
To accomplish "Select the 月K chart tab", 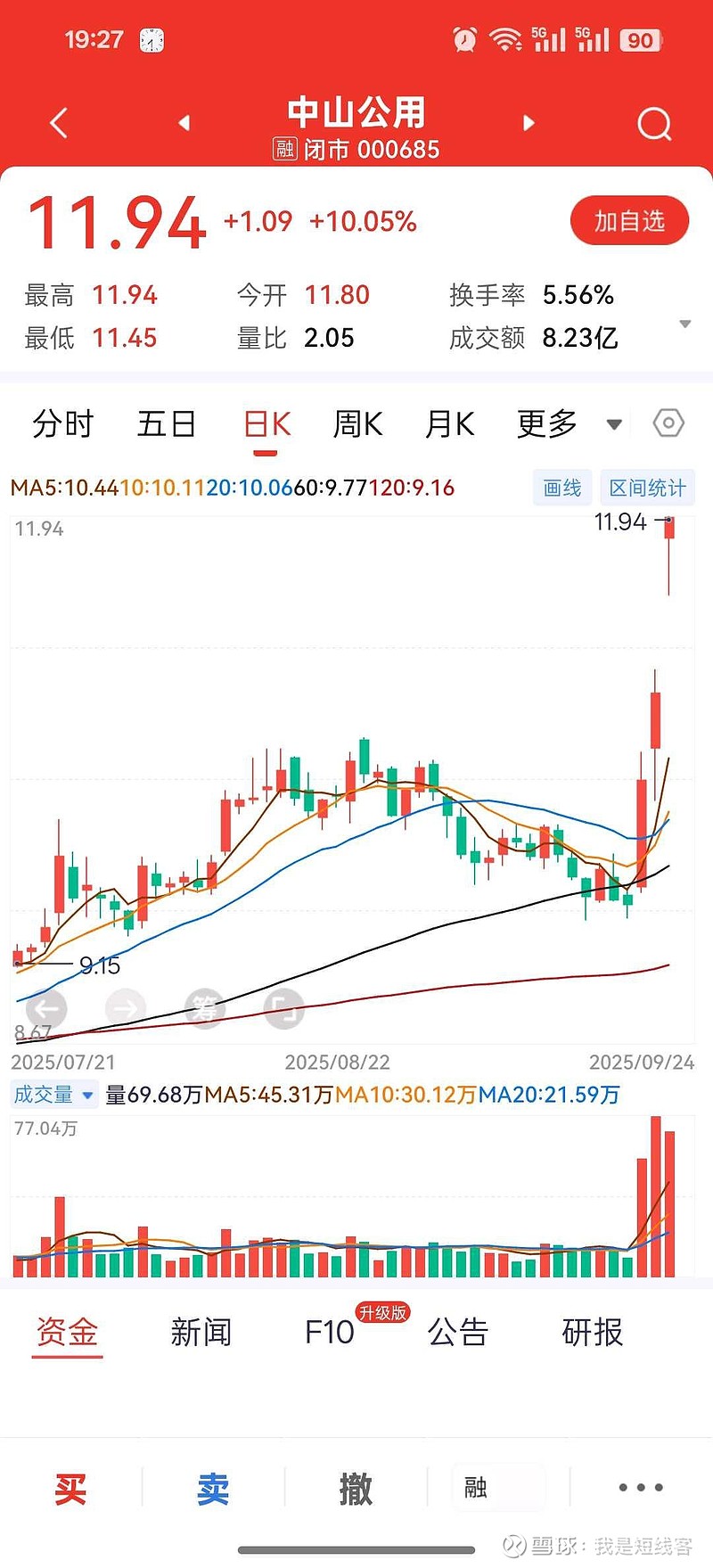I will coord(449,424).
